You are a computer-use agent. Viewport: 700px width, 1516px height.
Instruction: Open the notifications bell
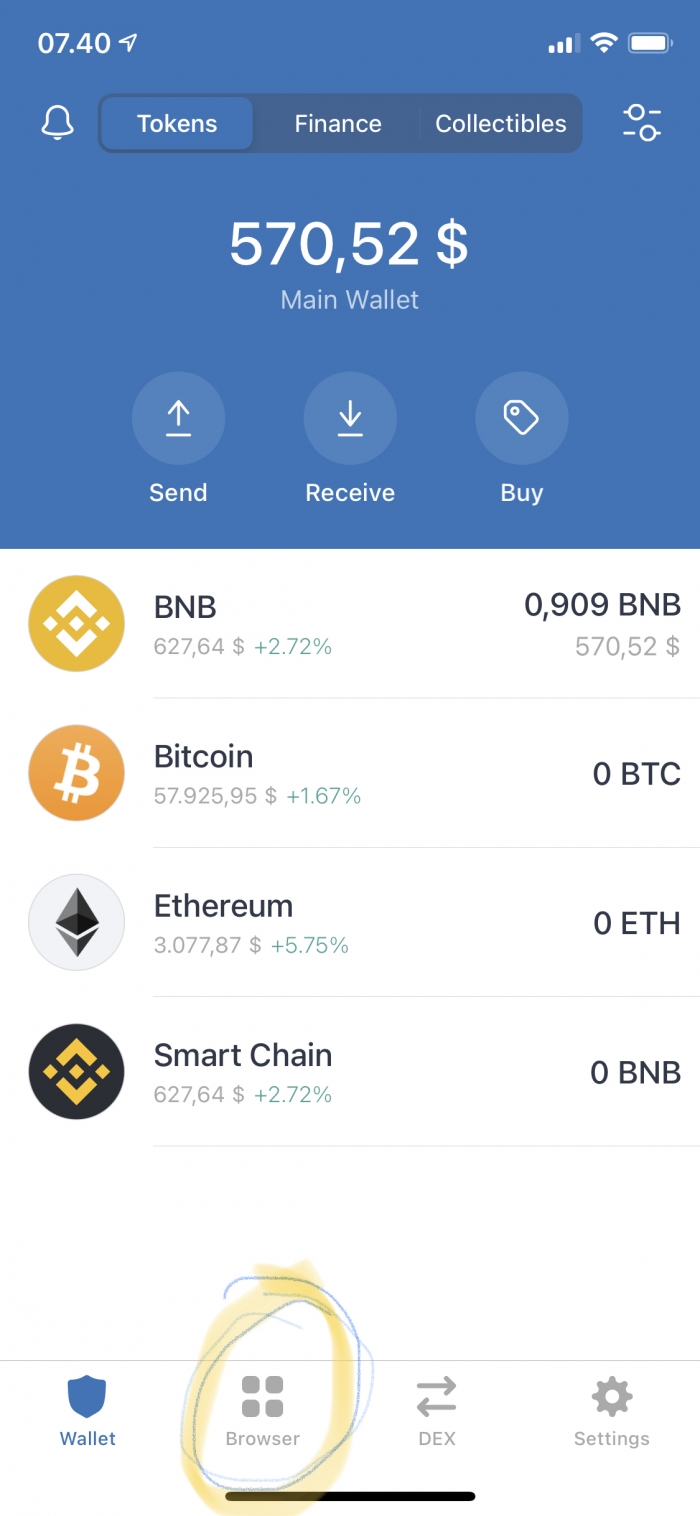coord(58,123)
